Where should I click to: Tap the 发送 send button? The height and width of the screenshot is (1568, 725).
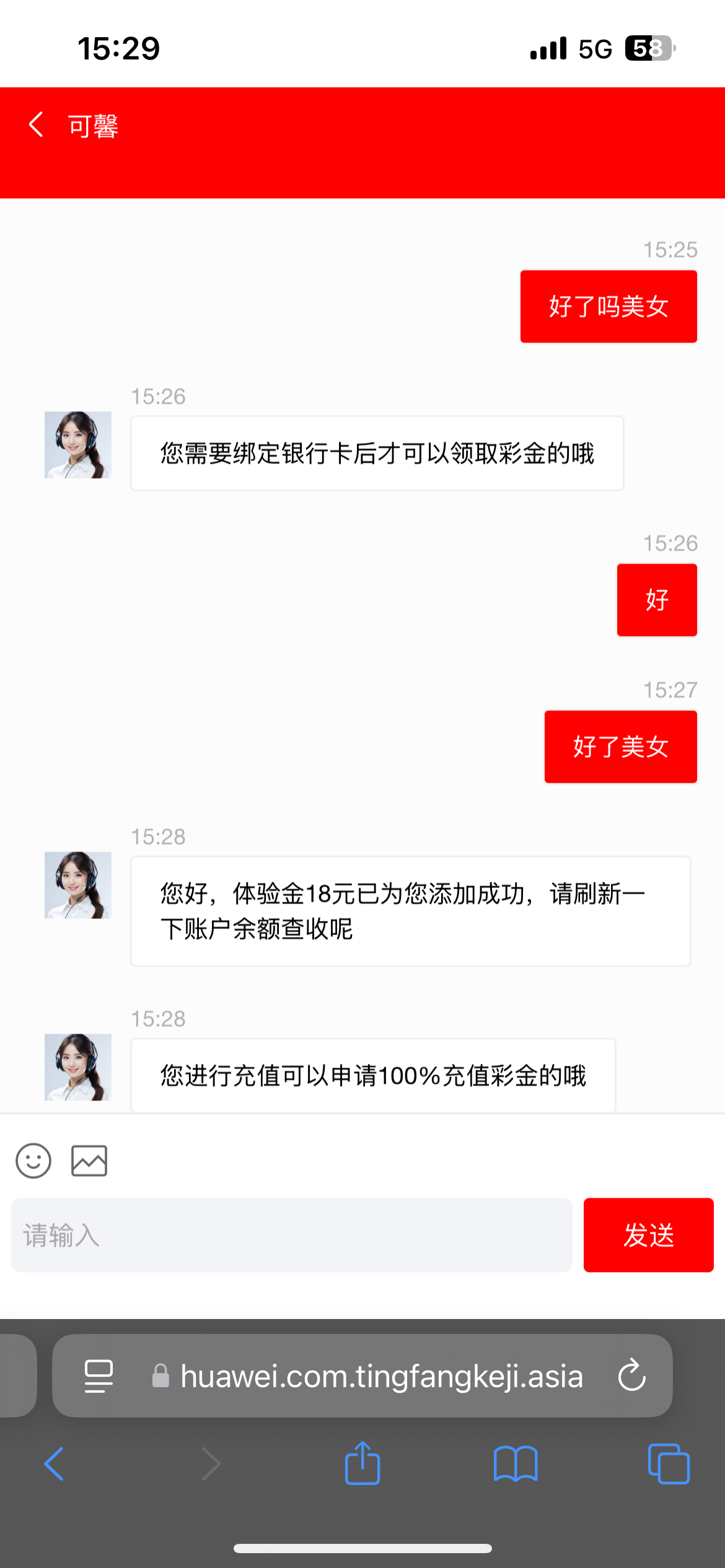pos(648,1235)
